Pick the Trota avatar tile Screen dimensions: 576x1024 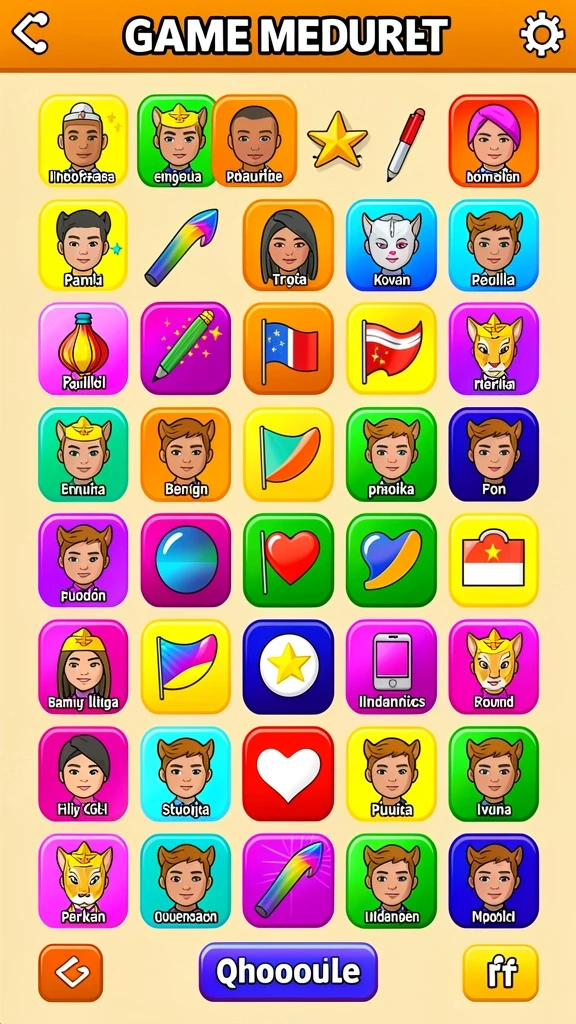(x=288, y=245)
